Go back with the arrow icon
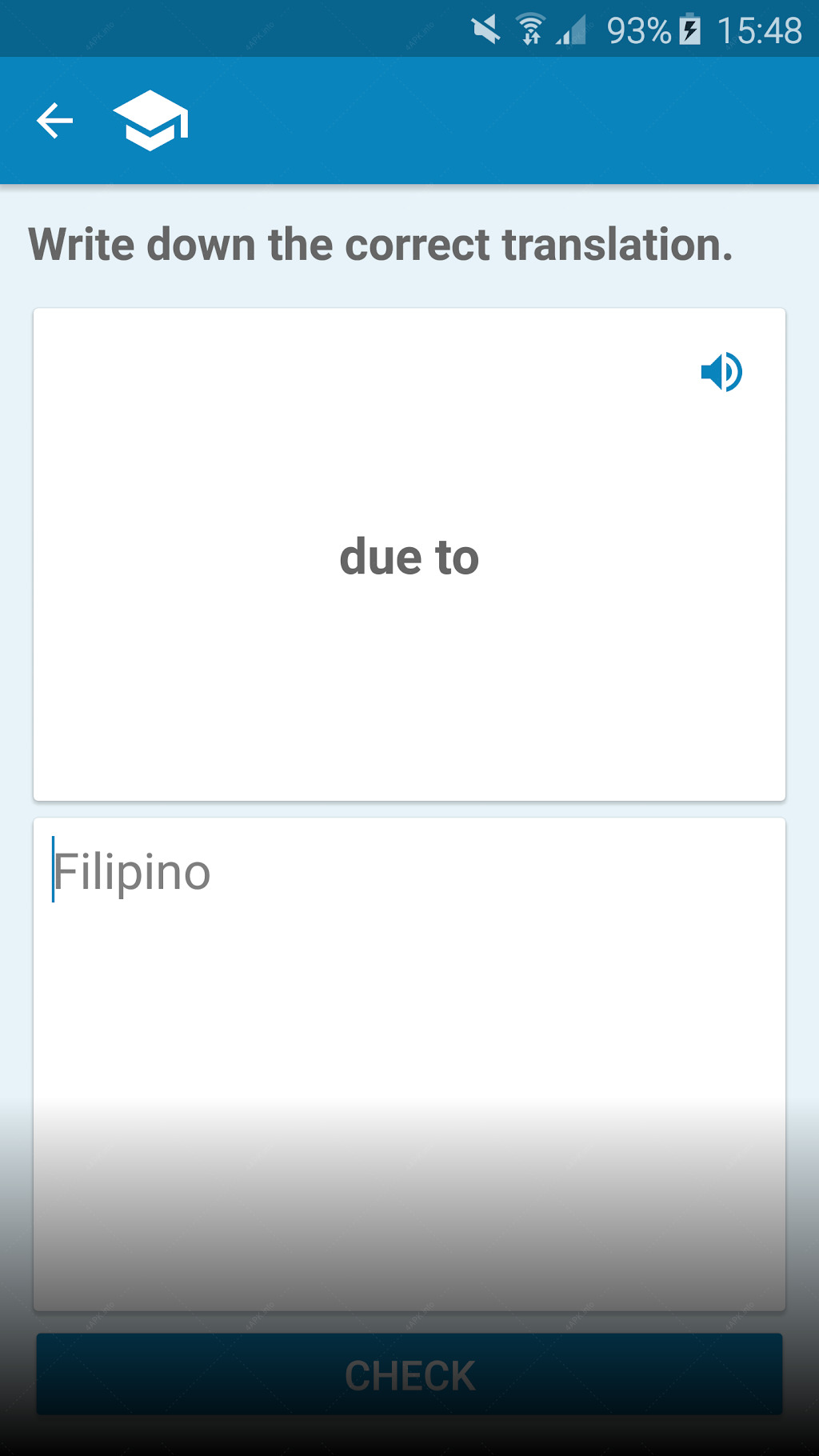This screenshot has height=1456, width=819. pyautogui.click(x=55, y=121)
